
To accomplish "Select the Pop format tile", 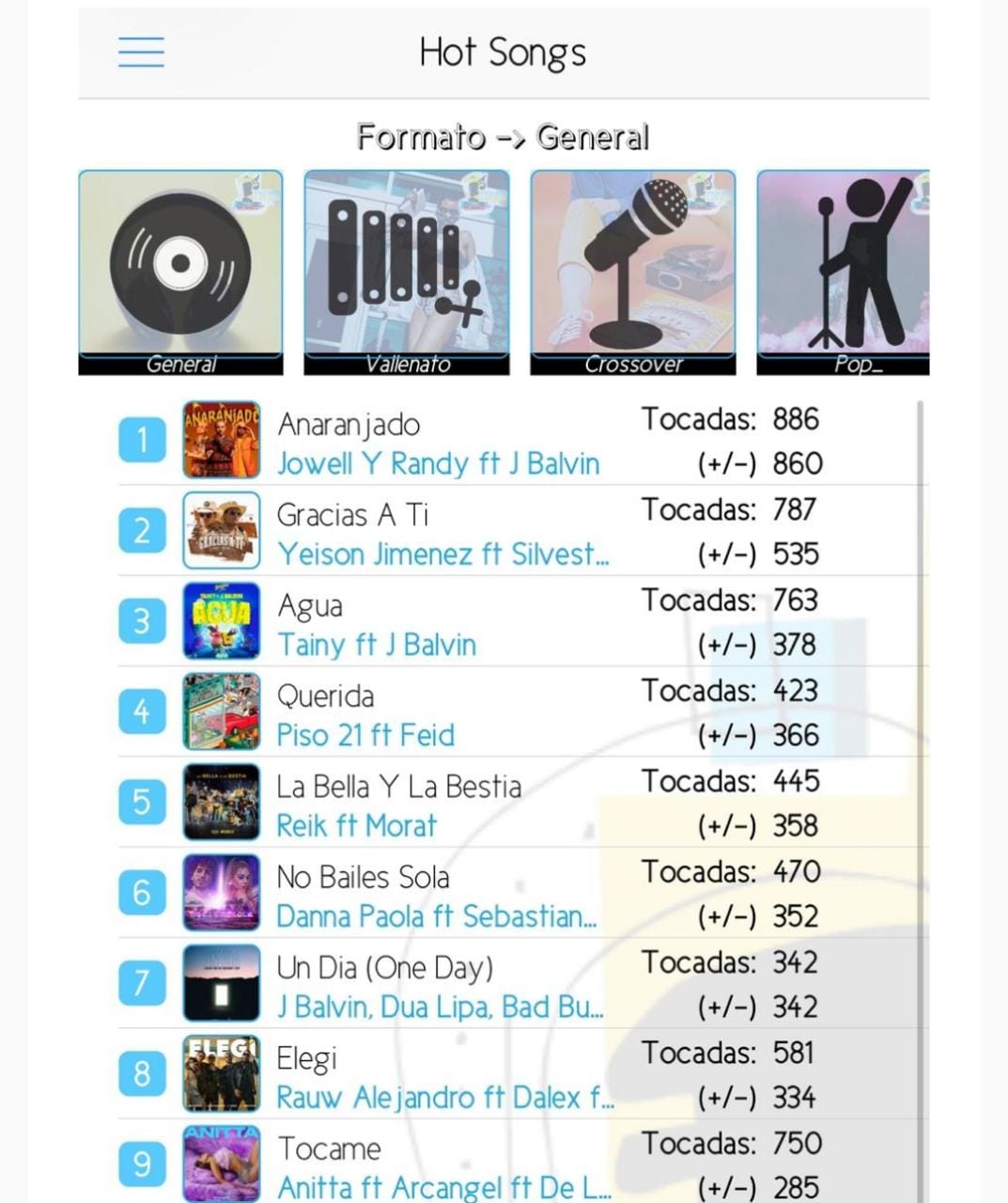I will click(x=843, y=273).
